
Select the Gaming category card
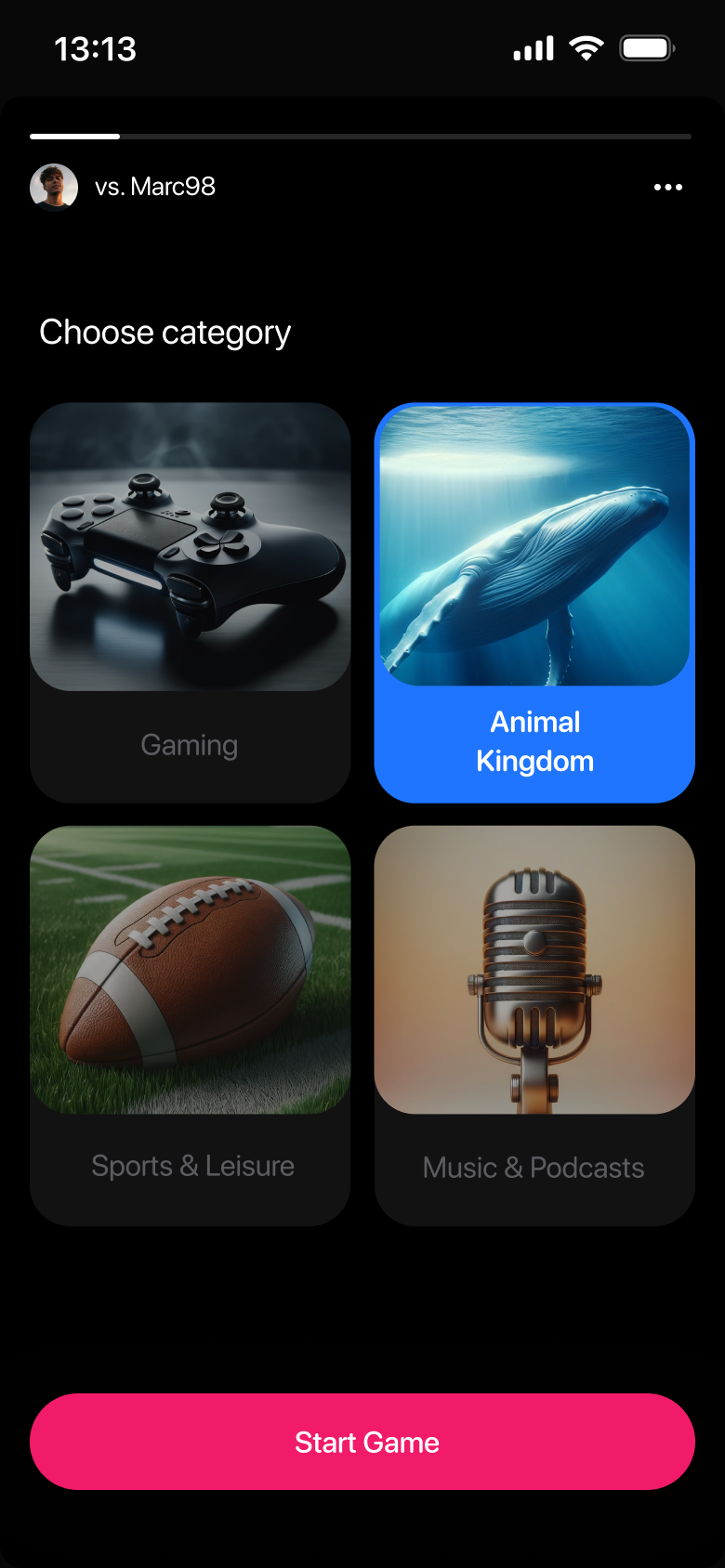(191, 602)
